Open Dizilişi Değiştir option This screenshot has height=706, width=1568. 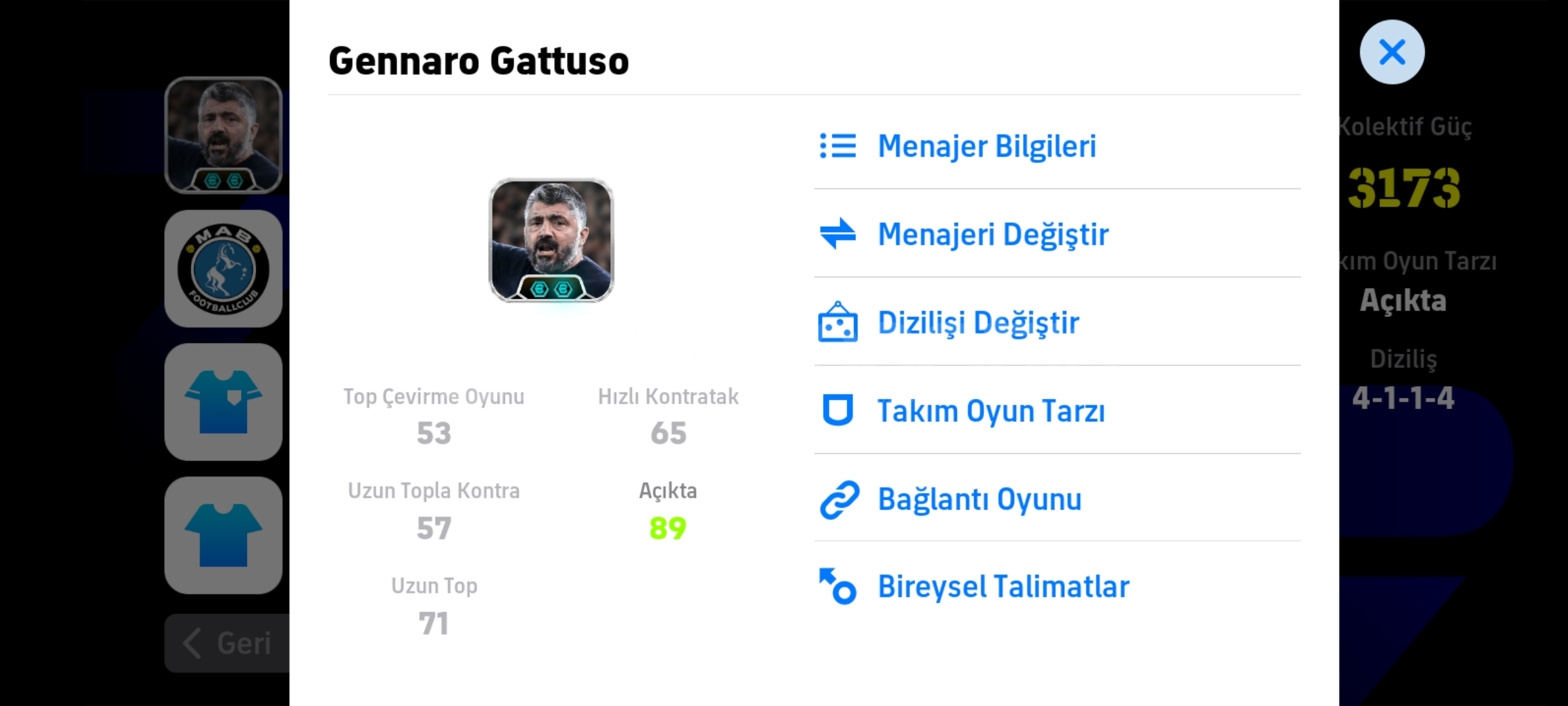[x=978, y=322]
